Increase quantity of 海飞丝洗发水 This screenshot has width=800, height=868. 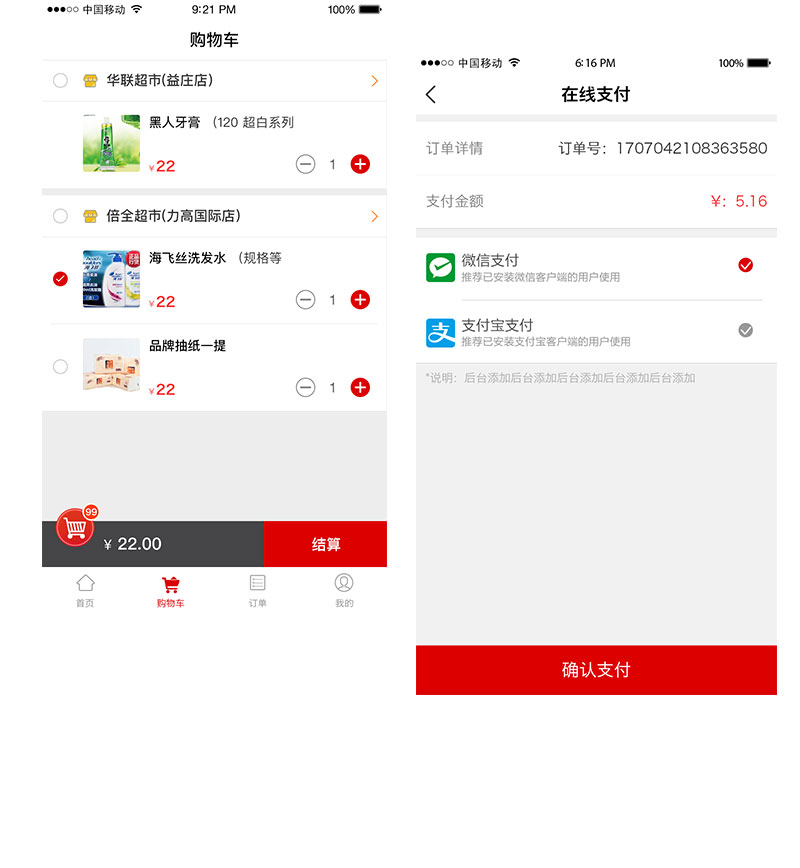click(x=360, y=299)
